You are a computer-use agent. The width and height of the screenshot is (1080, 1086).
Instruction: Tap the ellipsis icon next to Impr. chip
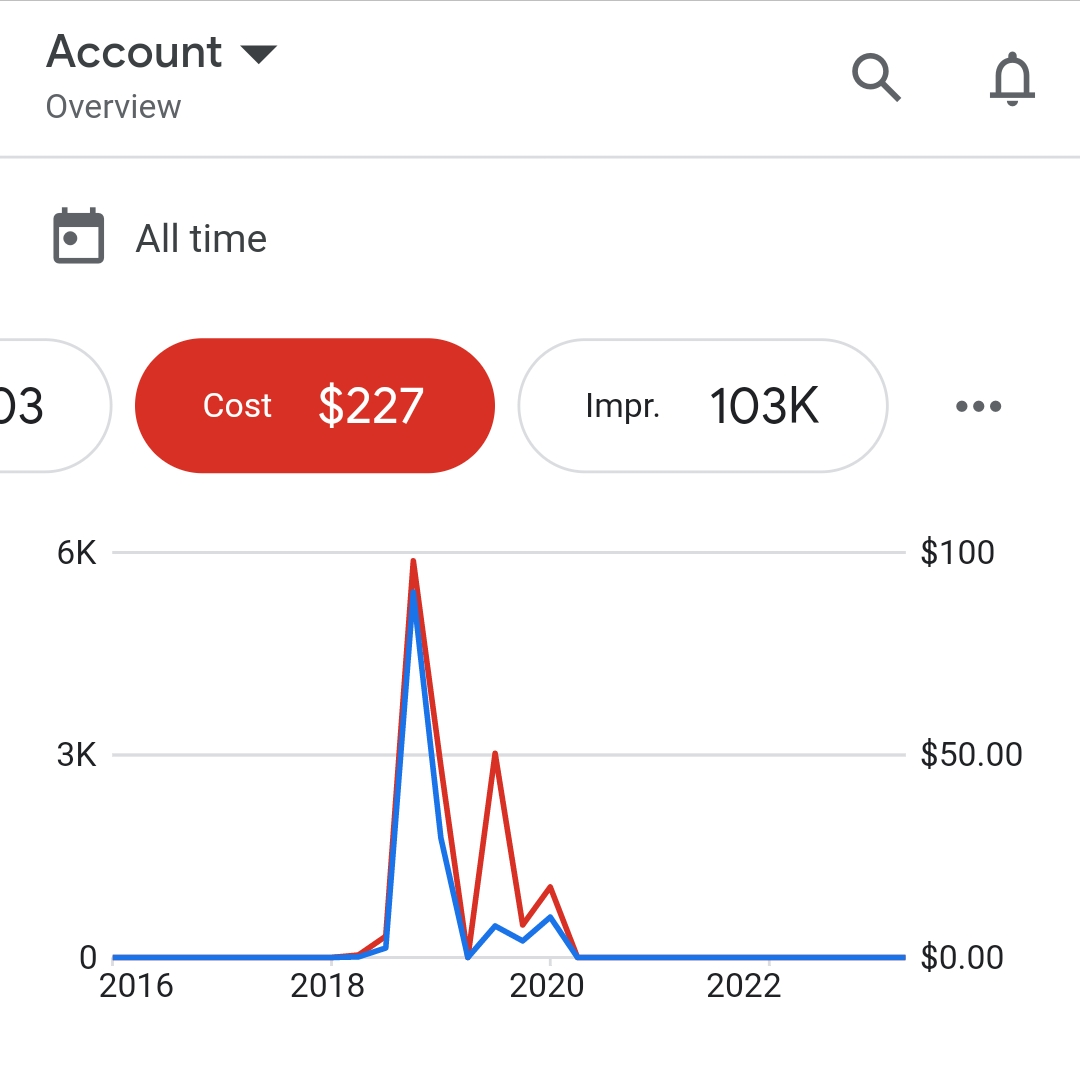(x=978, y=406)
